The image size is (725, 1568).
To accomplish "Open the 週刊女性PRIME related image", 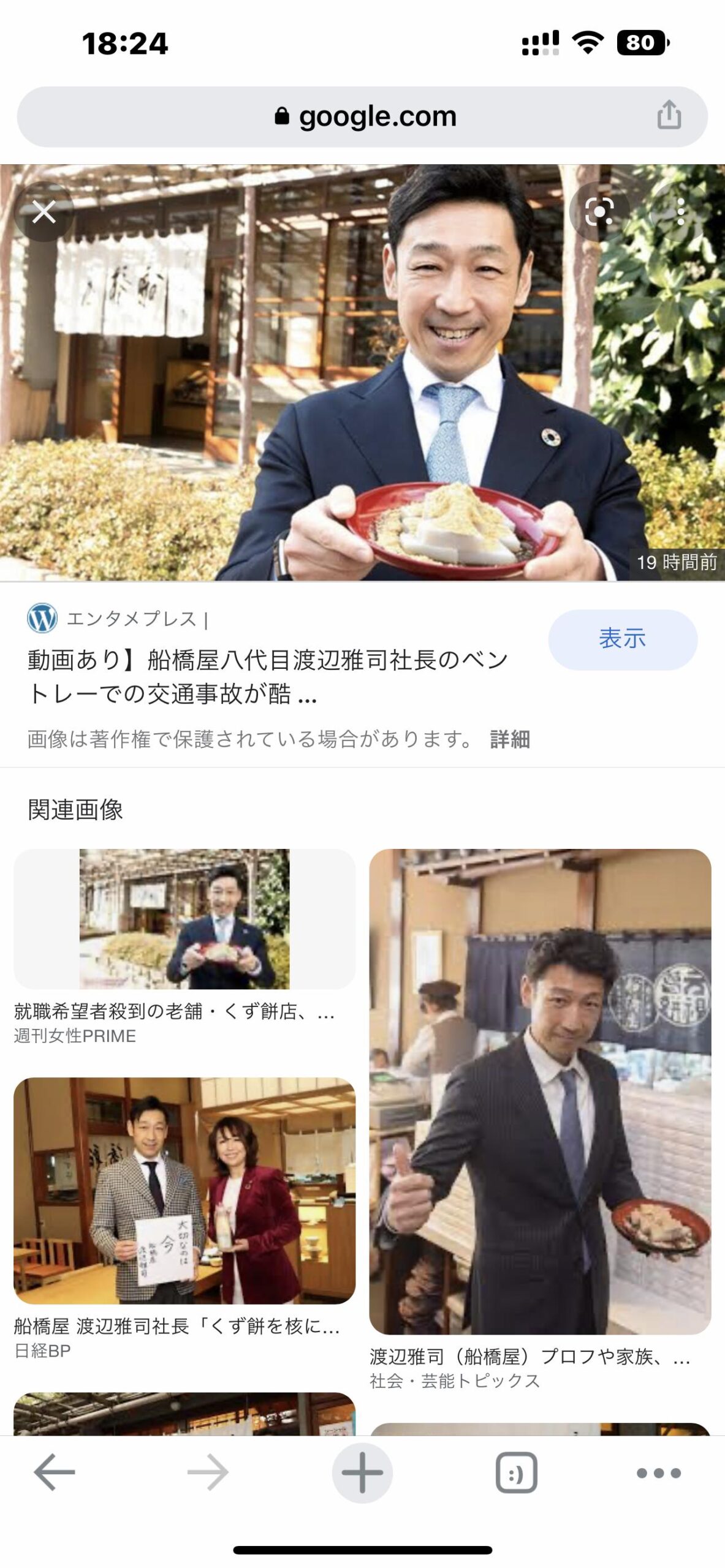I will pos(184,919).
